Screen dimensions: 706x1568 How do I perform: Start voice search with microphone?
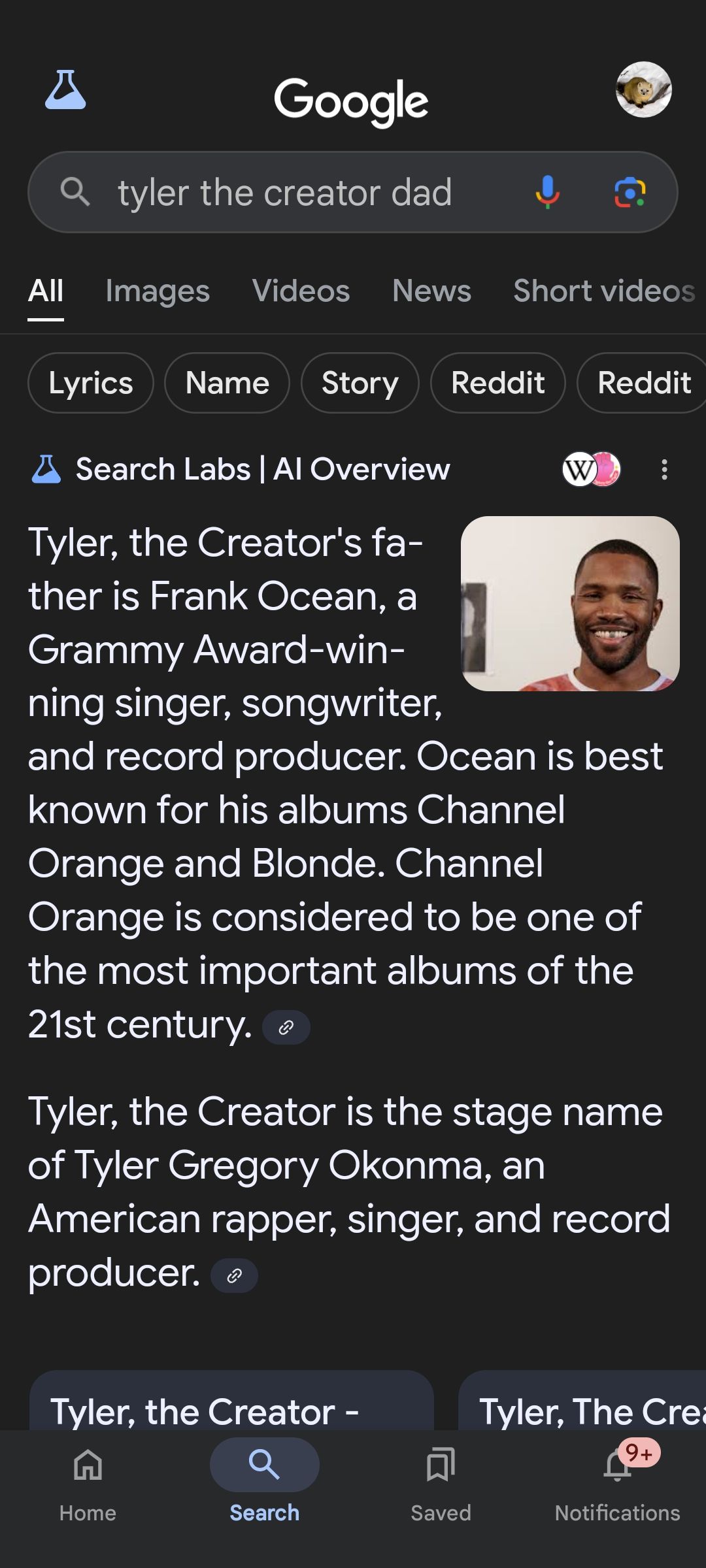tap(547, 192)
